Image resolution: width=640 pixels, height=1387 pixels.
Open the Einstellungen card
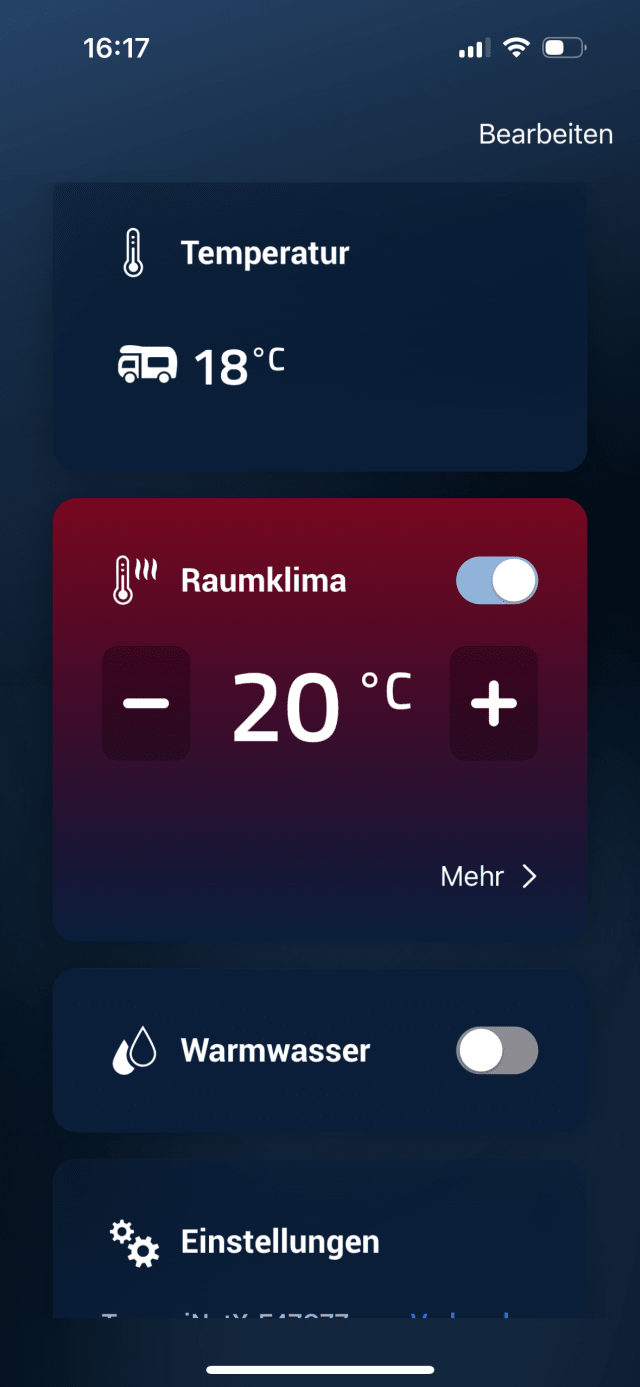(x=280, y=1242)
